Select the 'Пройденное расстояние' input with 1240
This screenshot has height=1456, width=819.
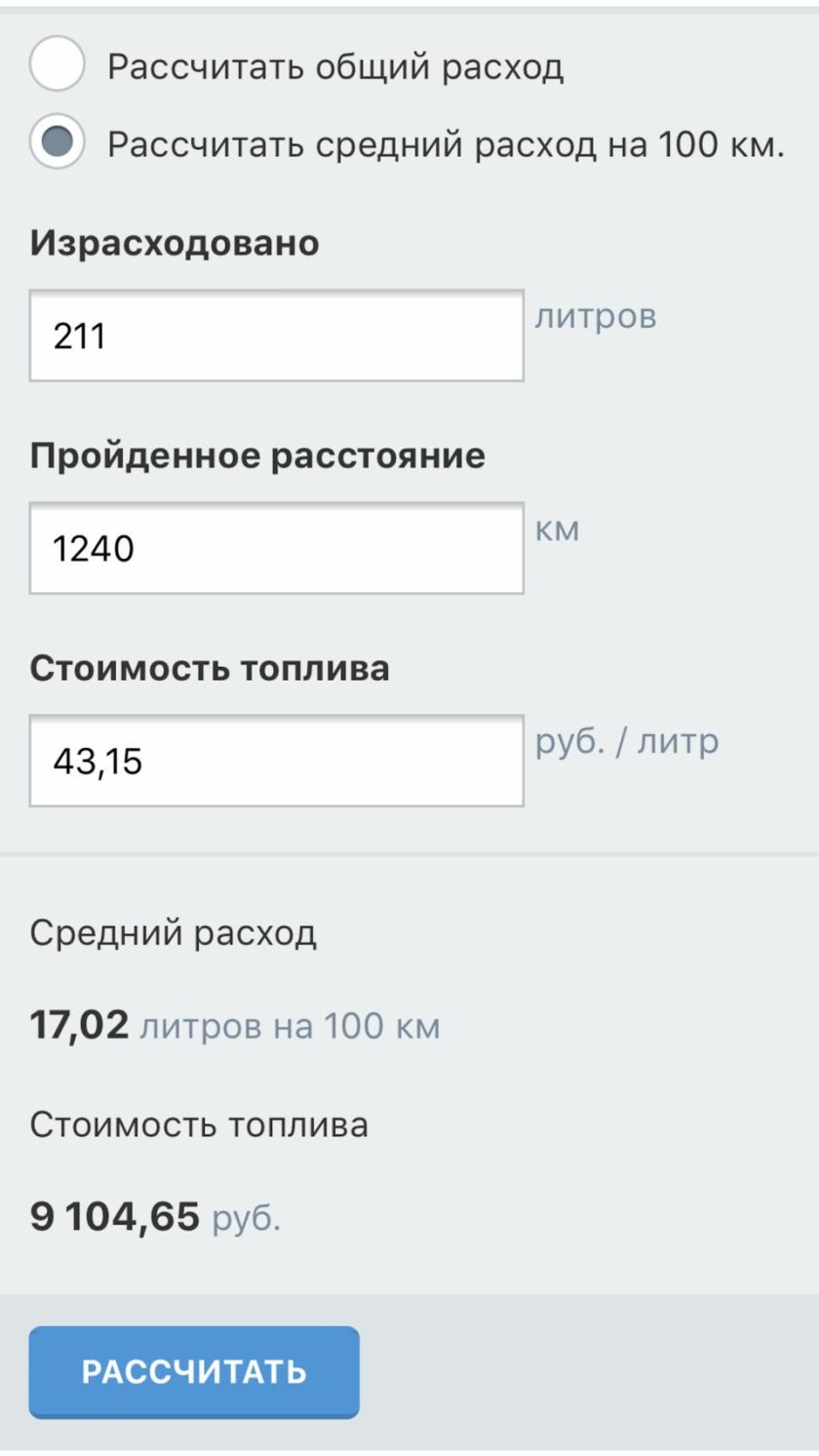coord(276,547)
